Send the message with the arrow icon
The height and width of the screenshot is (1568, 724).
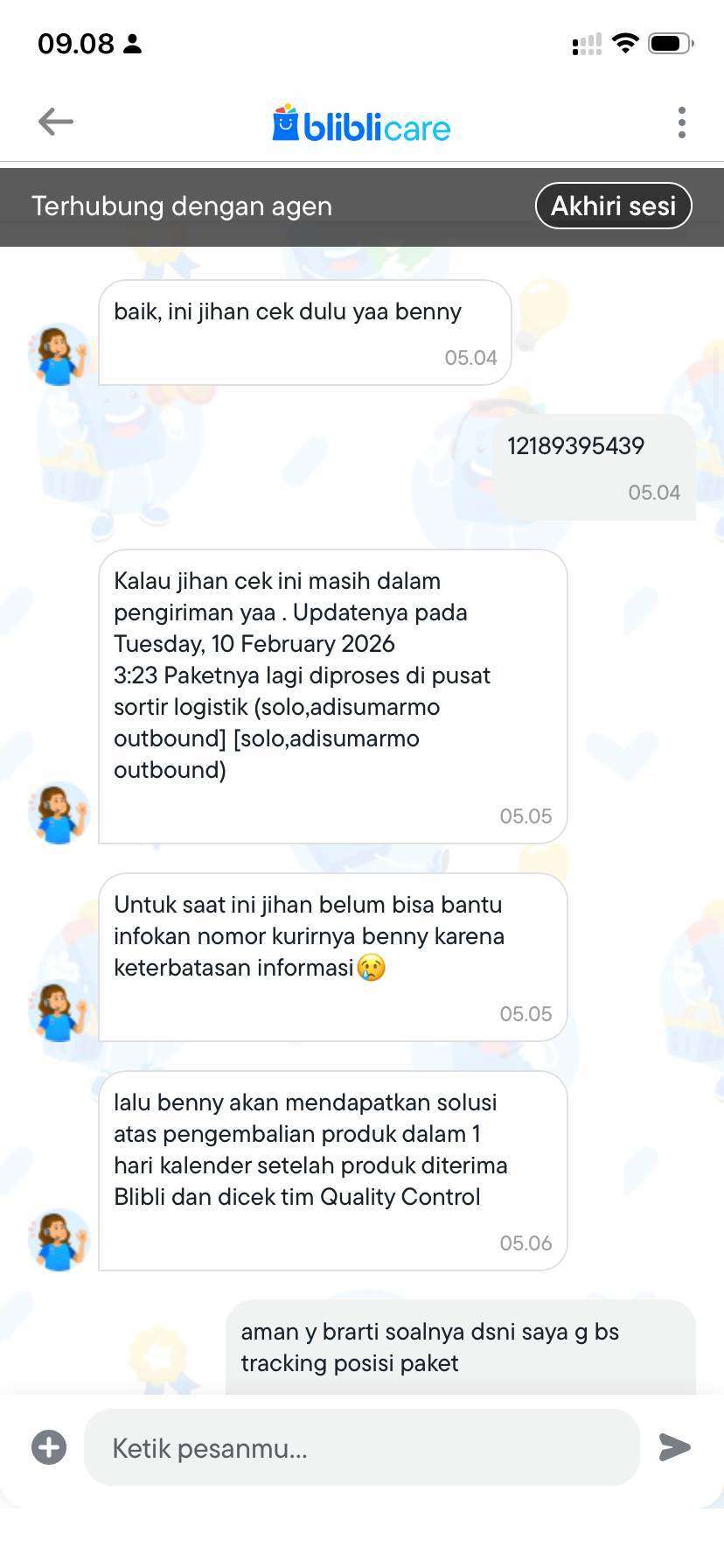(674, 1447)
